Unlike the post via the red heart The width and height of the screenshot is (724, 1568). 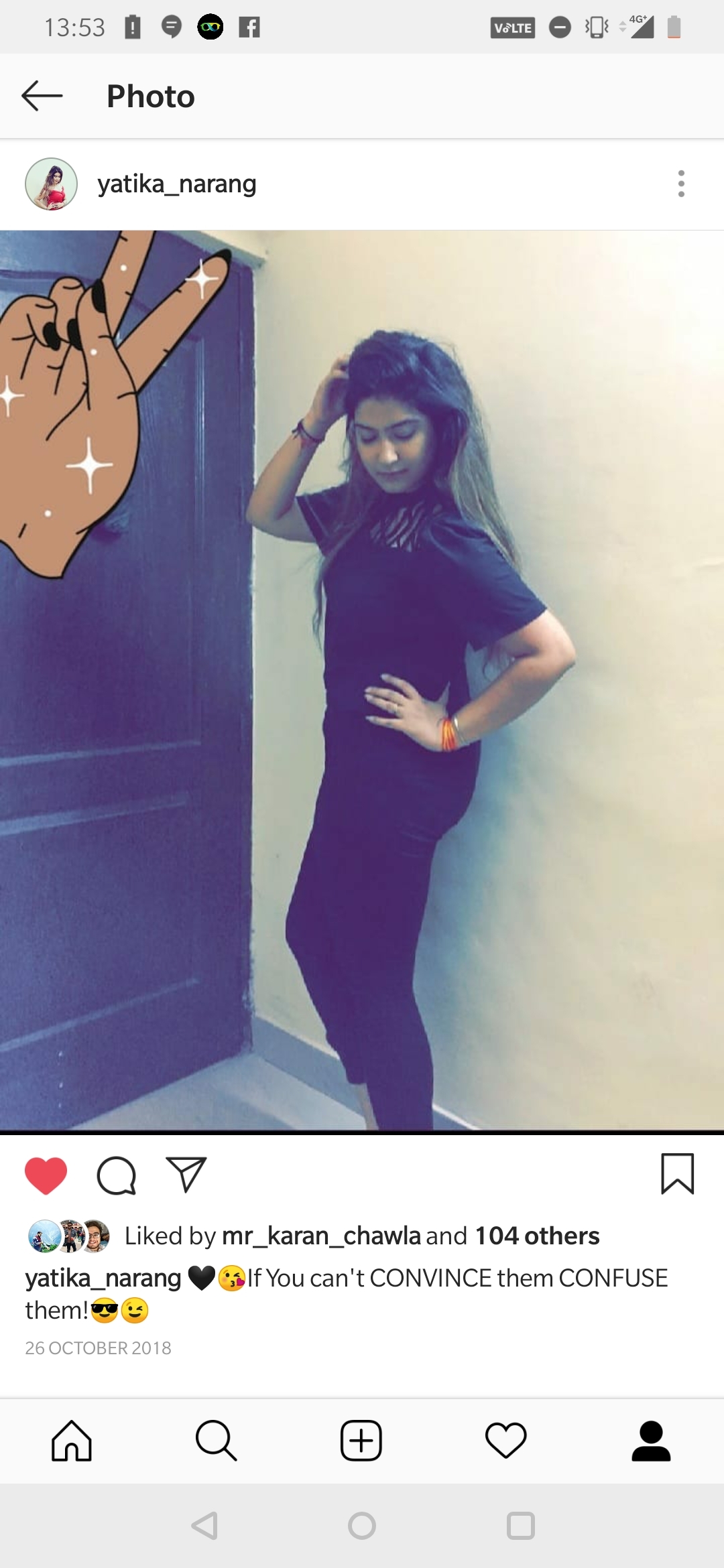46,1175
